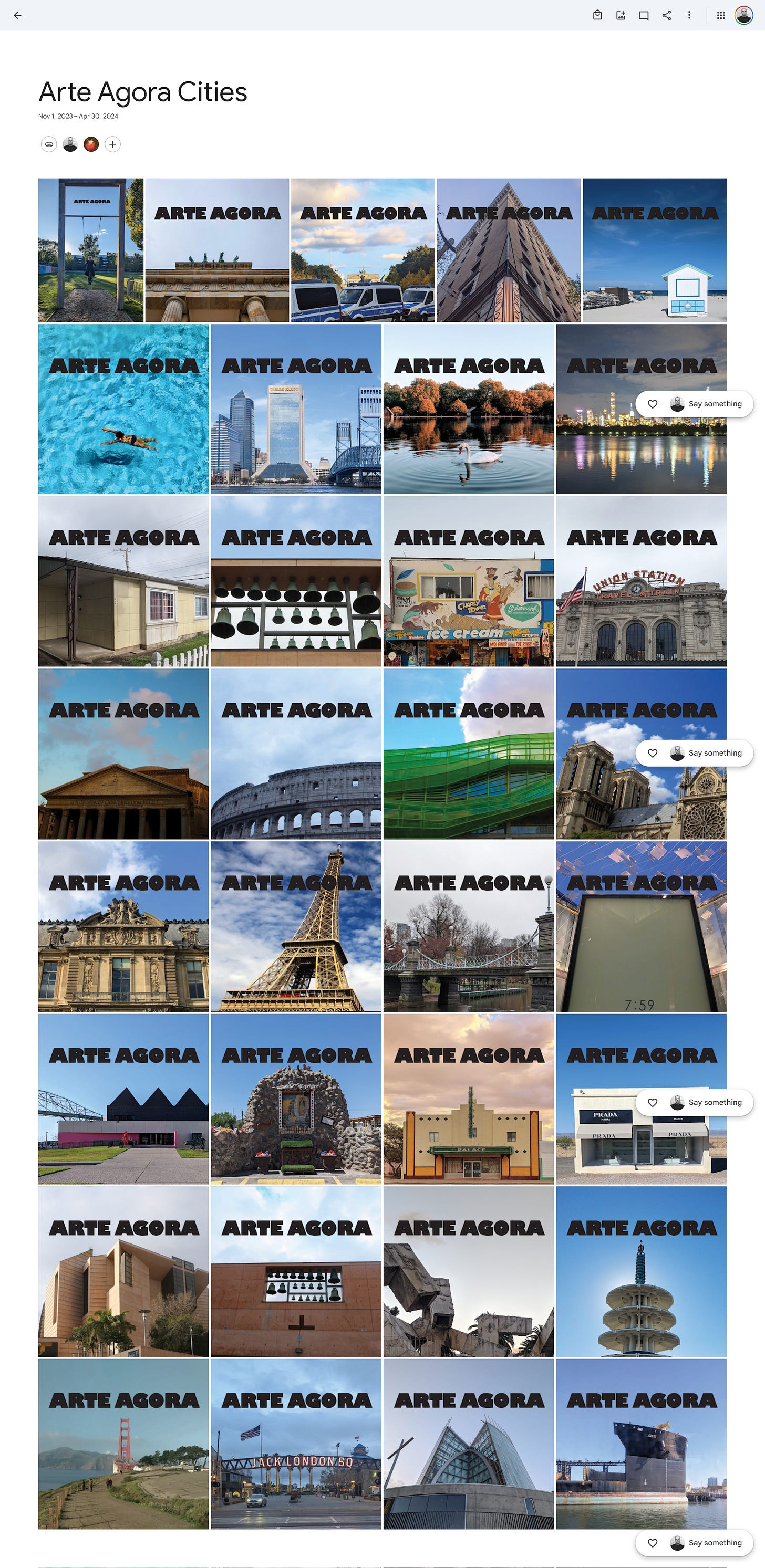Open the print store shopping bag
Image resolution: width=765 pixels, height=1568 pixels.
[x=597, y=15]
